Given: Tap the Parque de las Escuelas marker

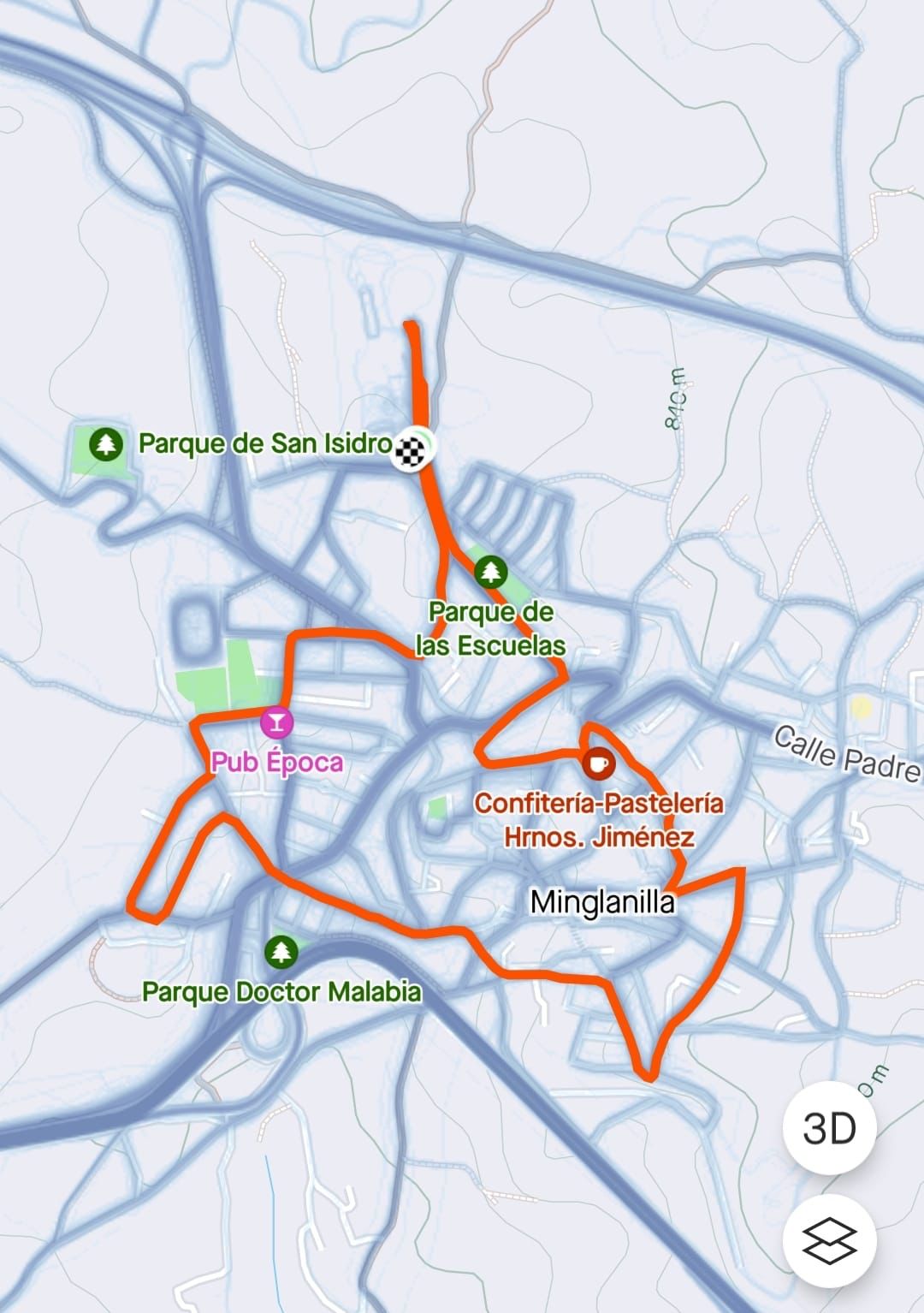Looking at the screenshot, I should [490, 571].
